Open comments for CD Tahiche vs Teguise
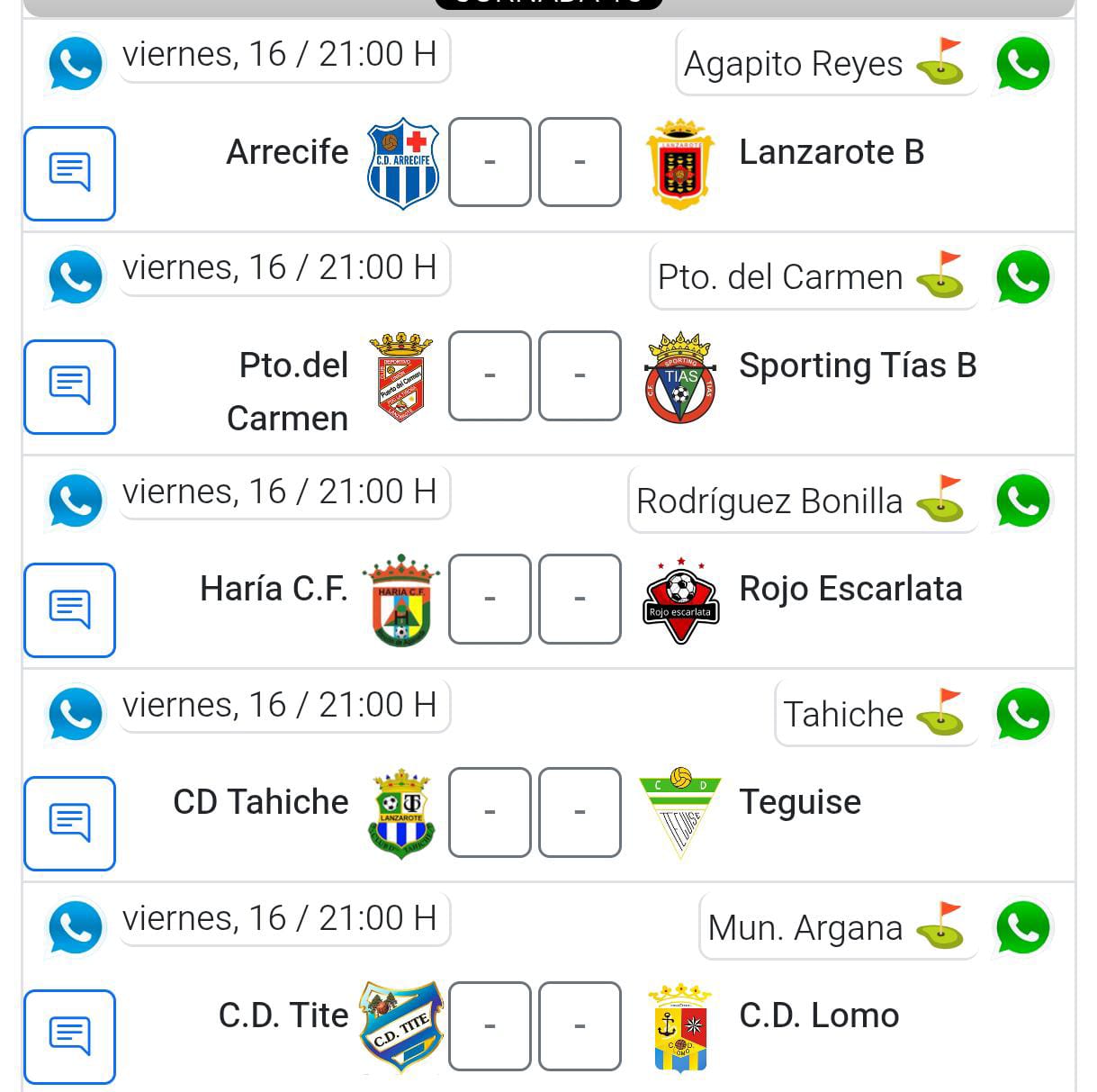1097x1092 pixels. [x=69, y=823]
